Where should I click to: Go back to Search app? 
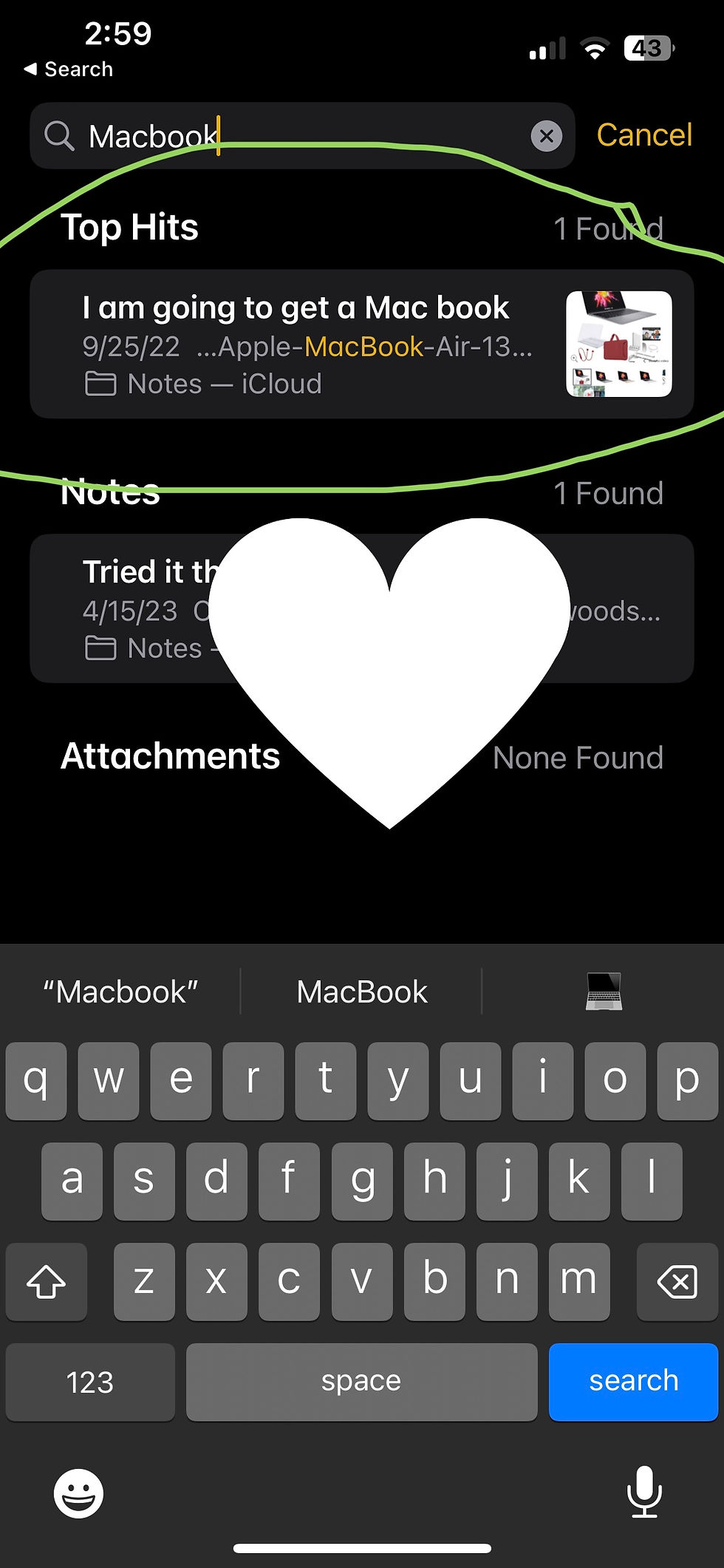[x=69, y=69]
